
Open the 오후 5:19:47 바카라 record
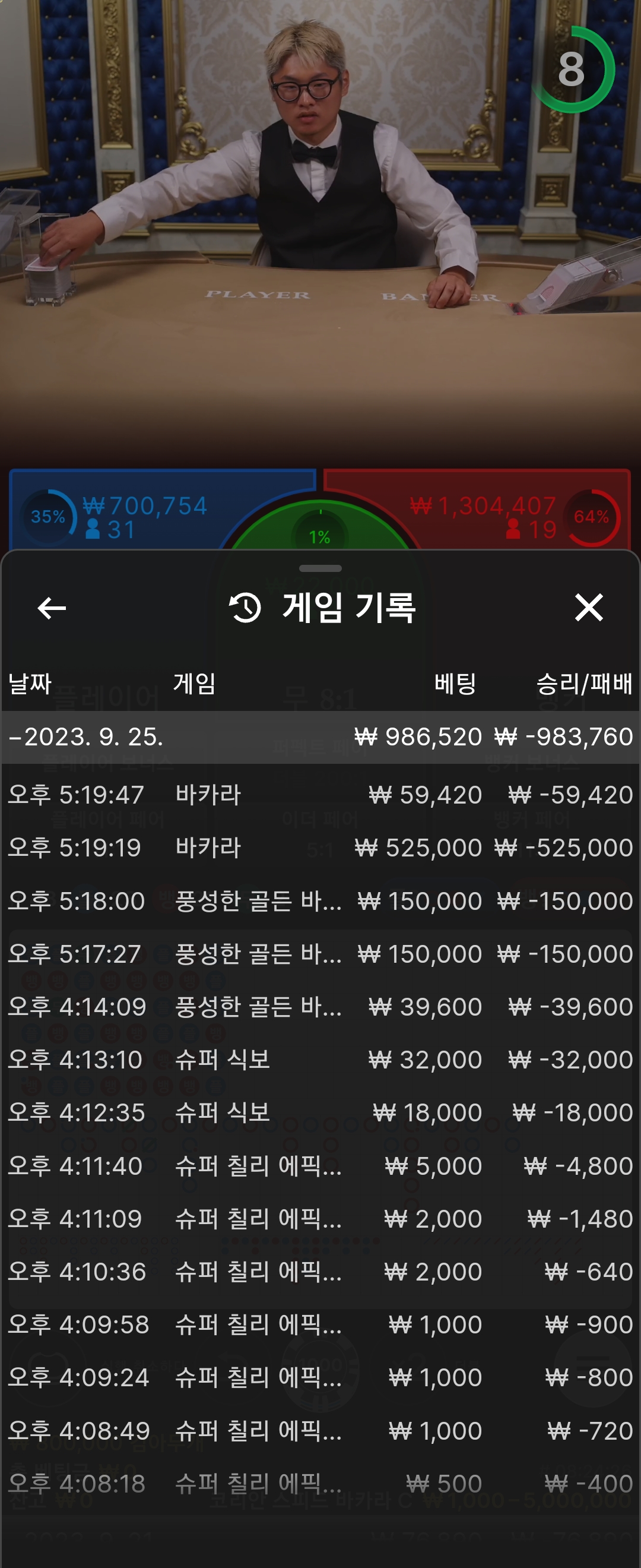tap(320, 794)
